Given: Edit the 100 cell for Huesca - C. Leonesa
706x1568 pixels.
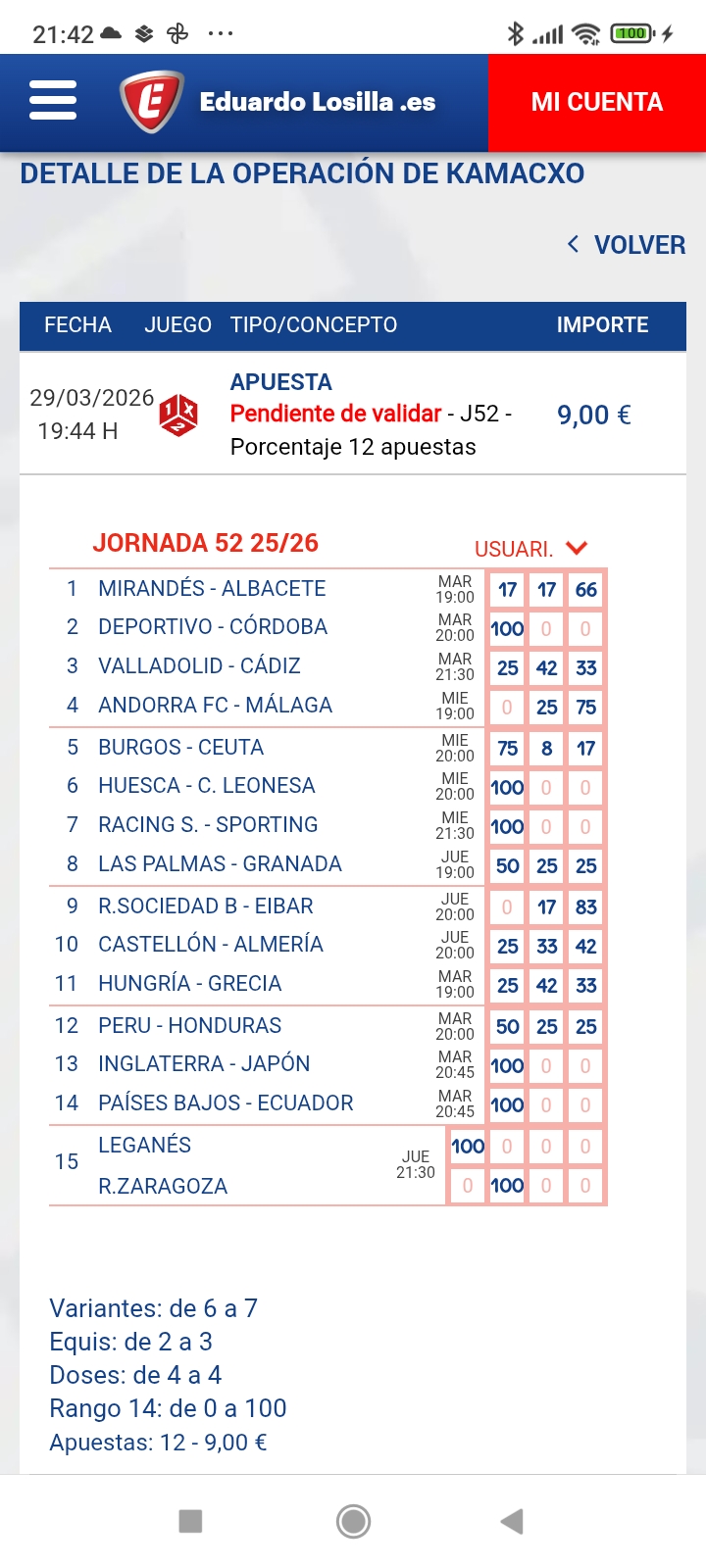Looking at the screenshot, I should coord(507,787).
